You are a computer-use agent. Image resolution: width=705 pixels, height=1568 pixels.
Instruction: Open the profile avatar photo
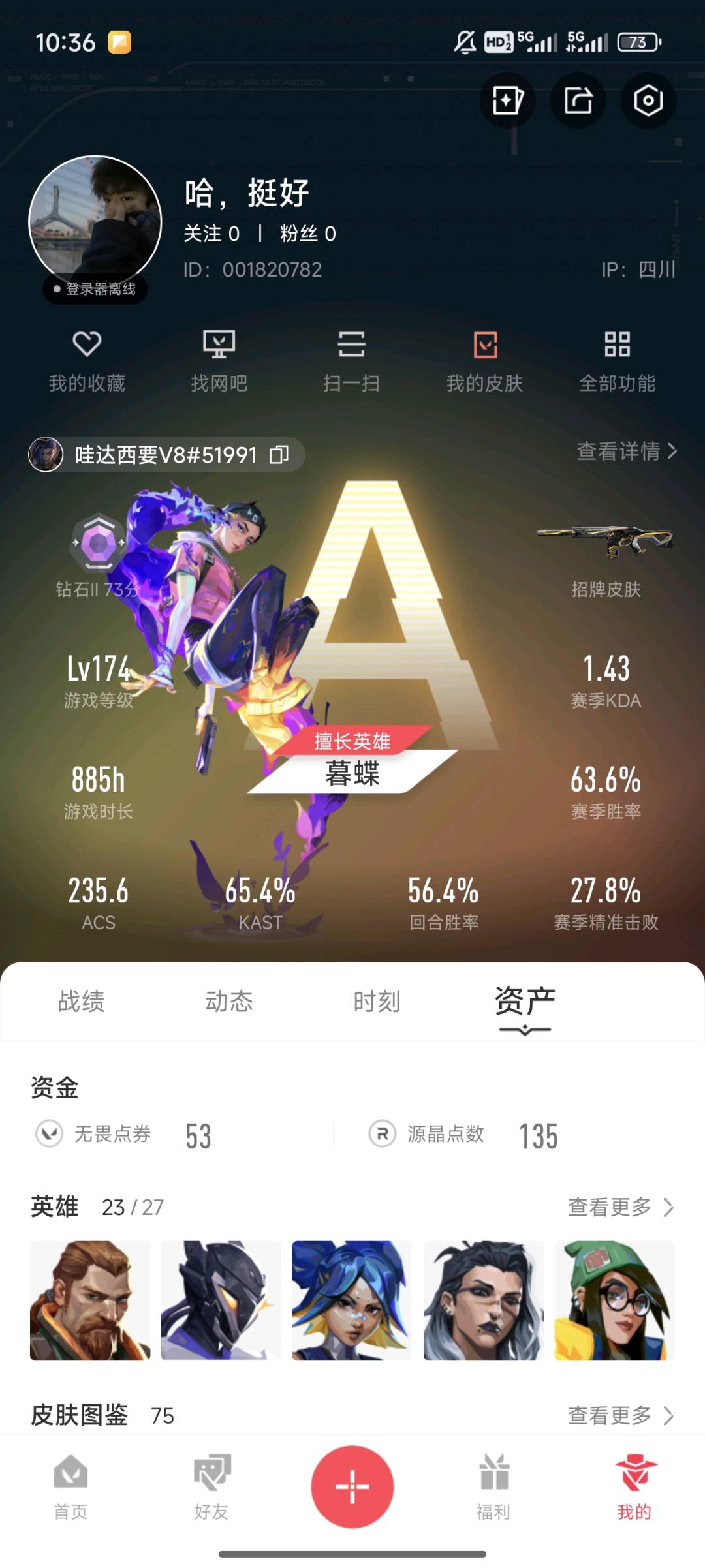point(95,222)
